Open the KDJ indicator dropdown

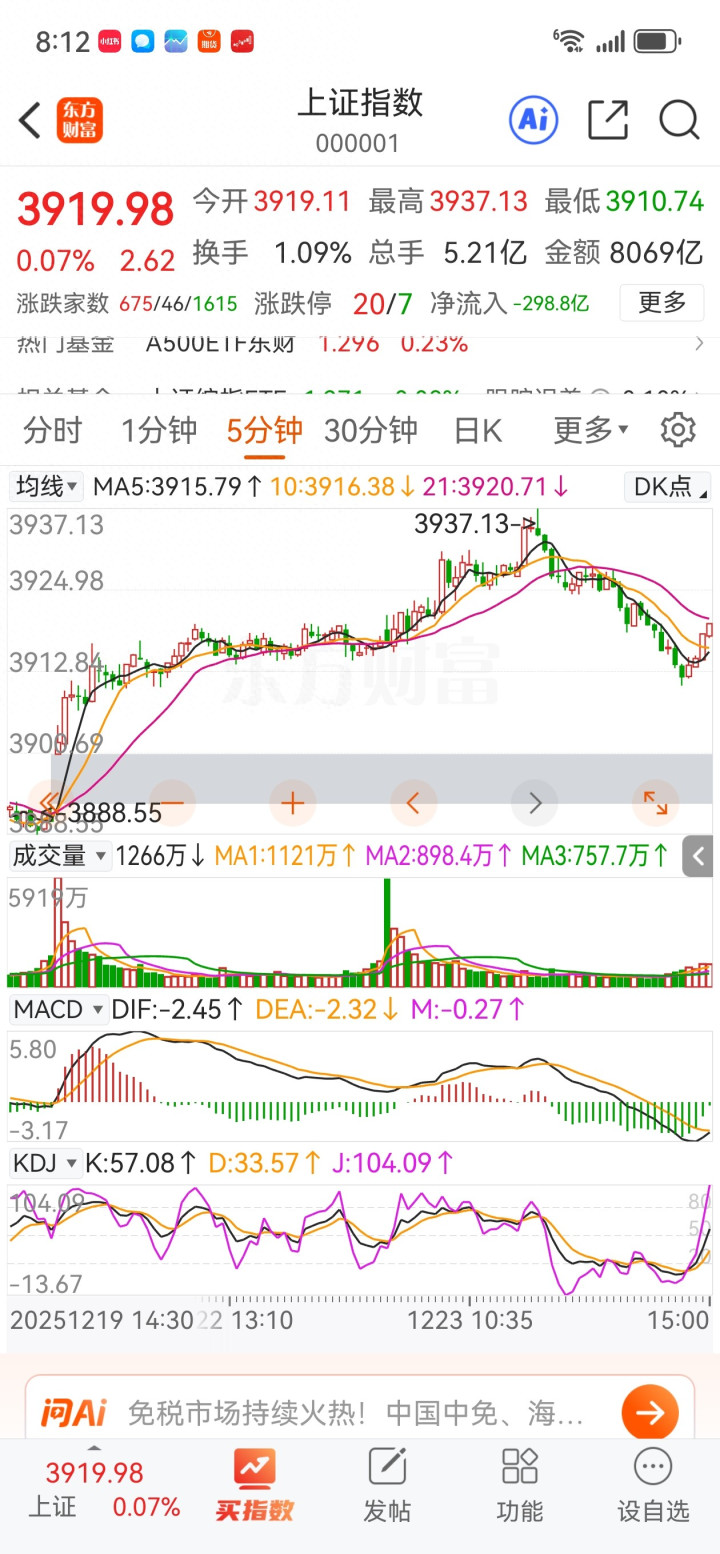(45, 1163)
